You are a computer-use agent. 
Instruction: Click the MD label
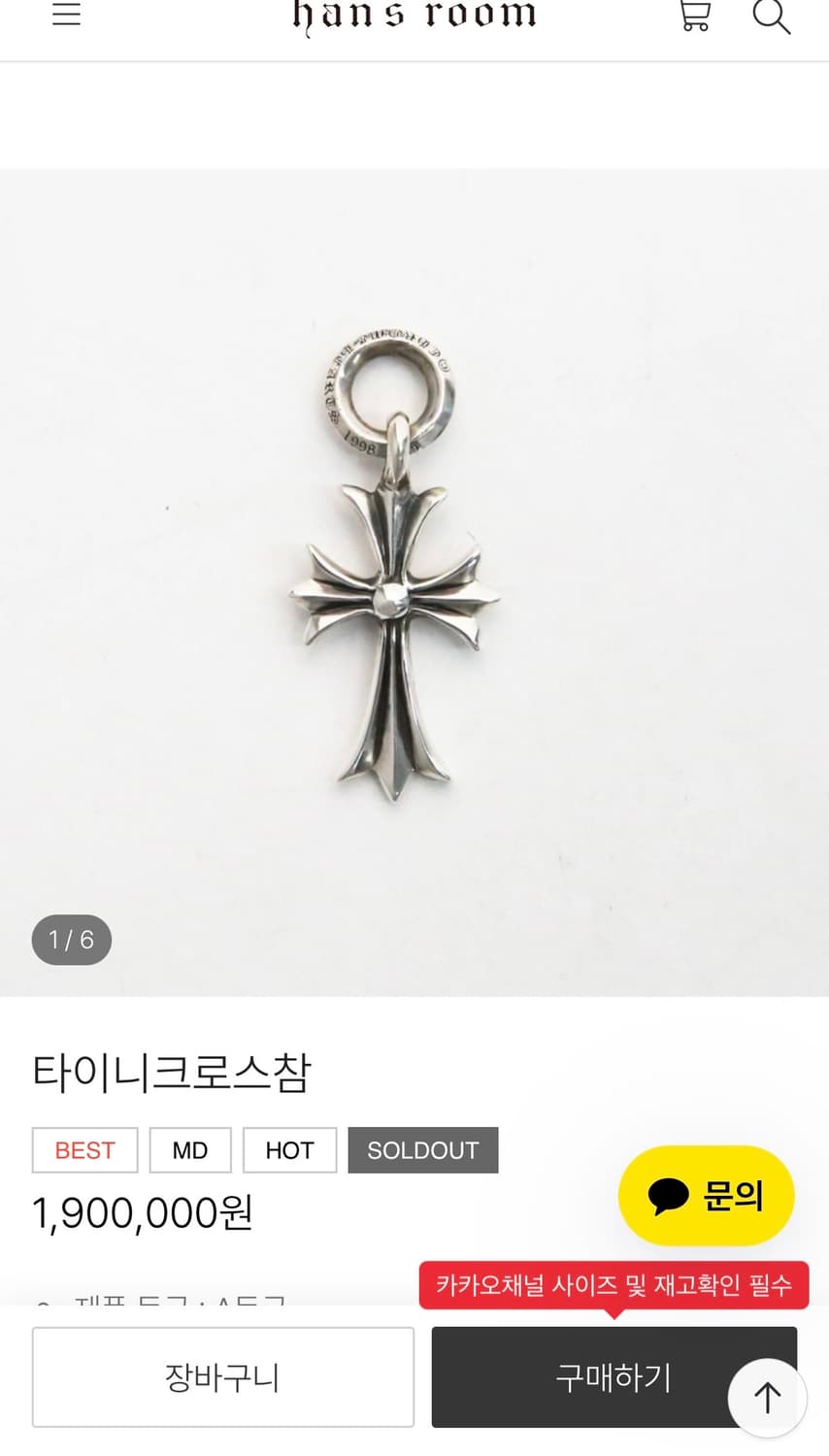point(189,1149)
